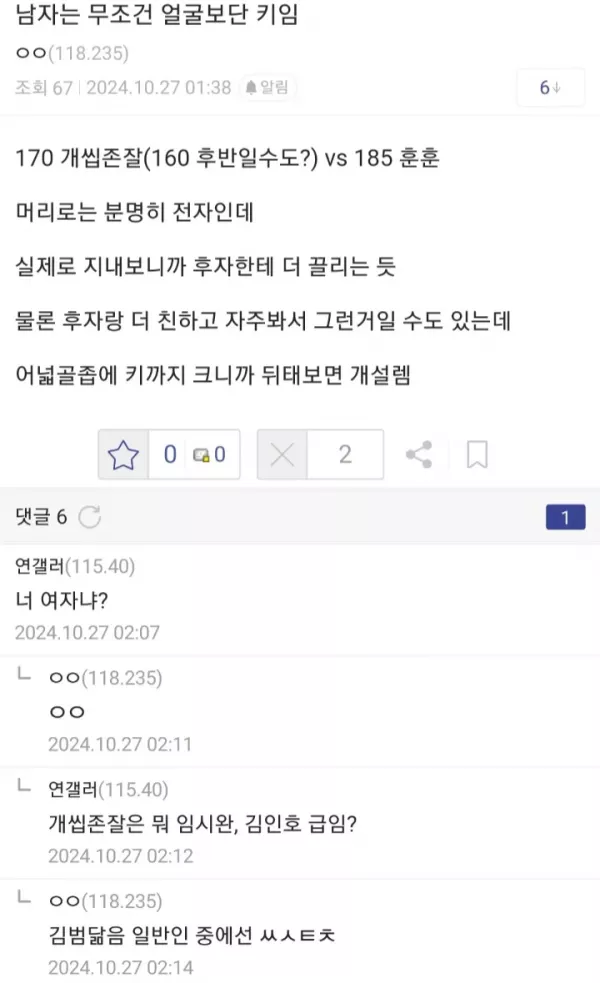Bookmark this post
This screenshot has height=983, width=600.
point(477,455)
